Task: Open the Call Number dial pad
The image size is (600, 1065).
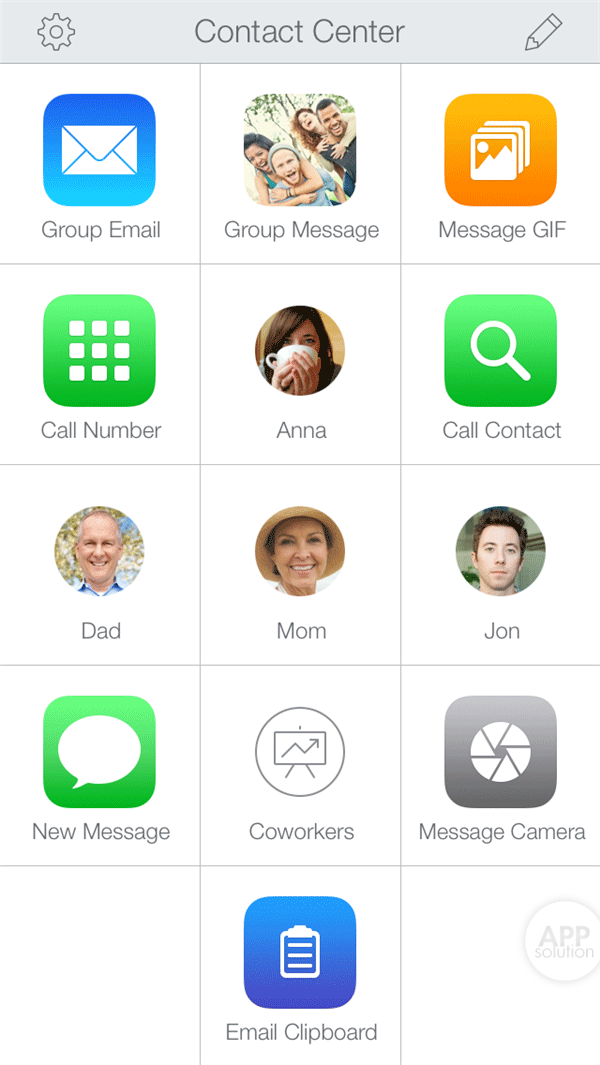Action: coord(100,351)
